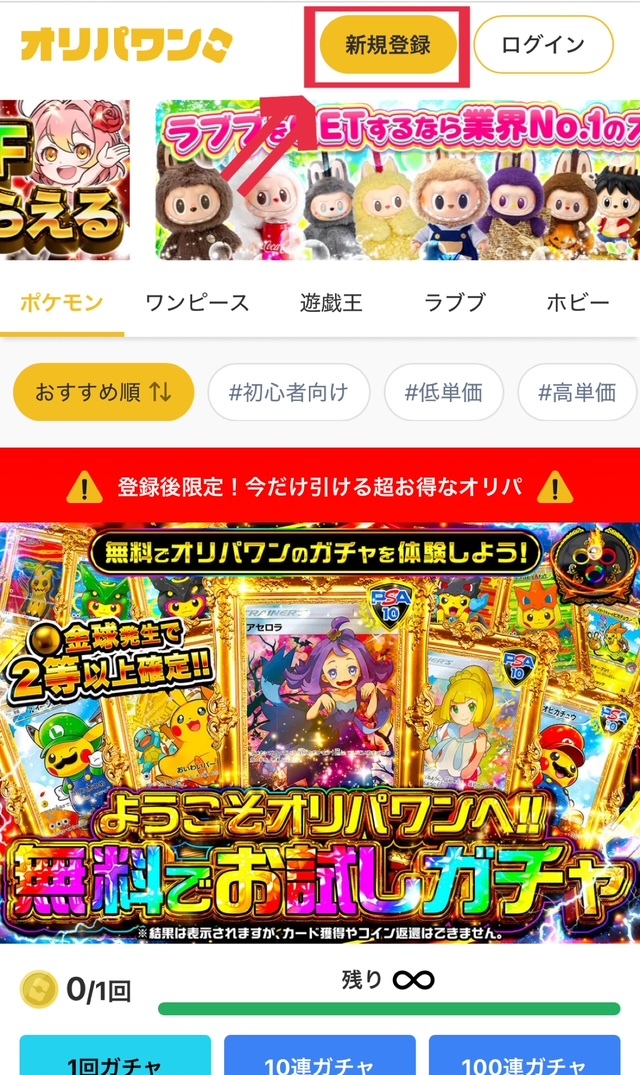Open the ラブブ promo banner
640x1075 pixels.
pos(397,180)
